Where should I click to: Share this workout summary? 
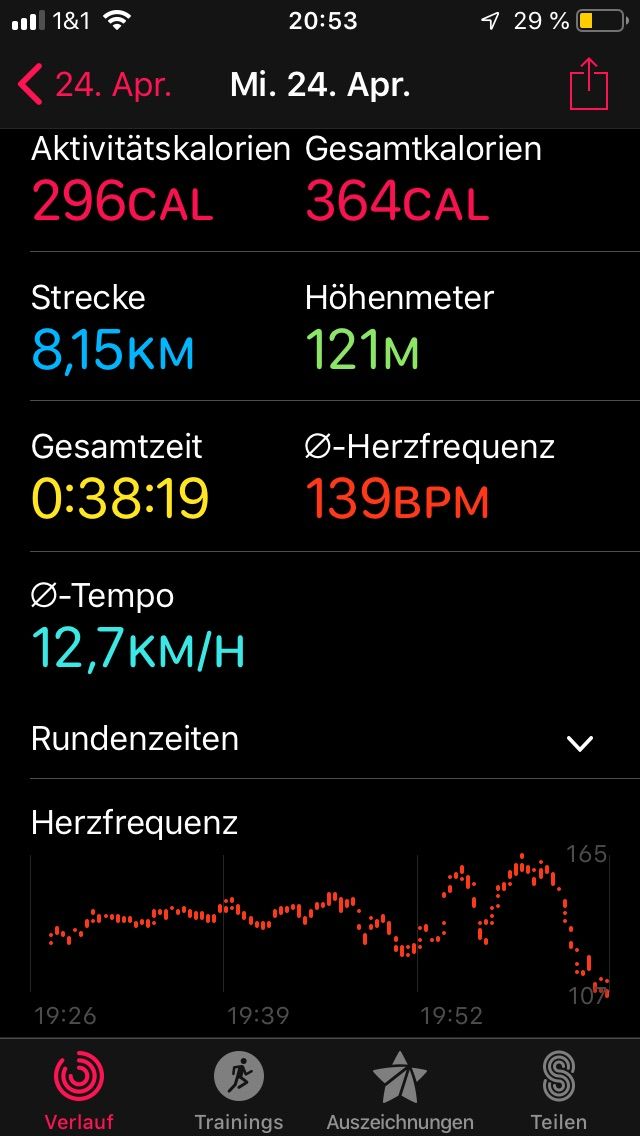point(589,83)
